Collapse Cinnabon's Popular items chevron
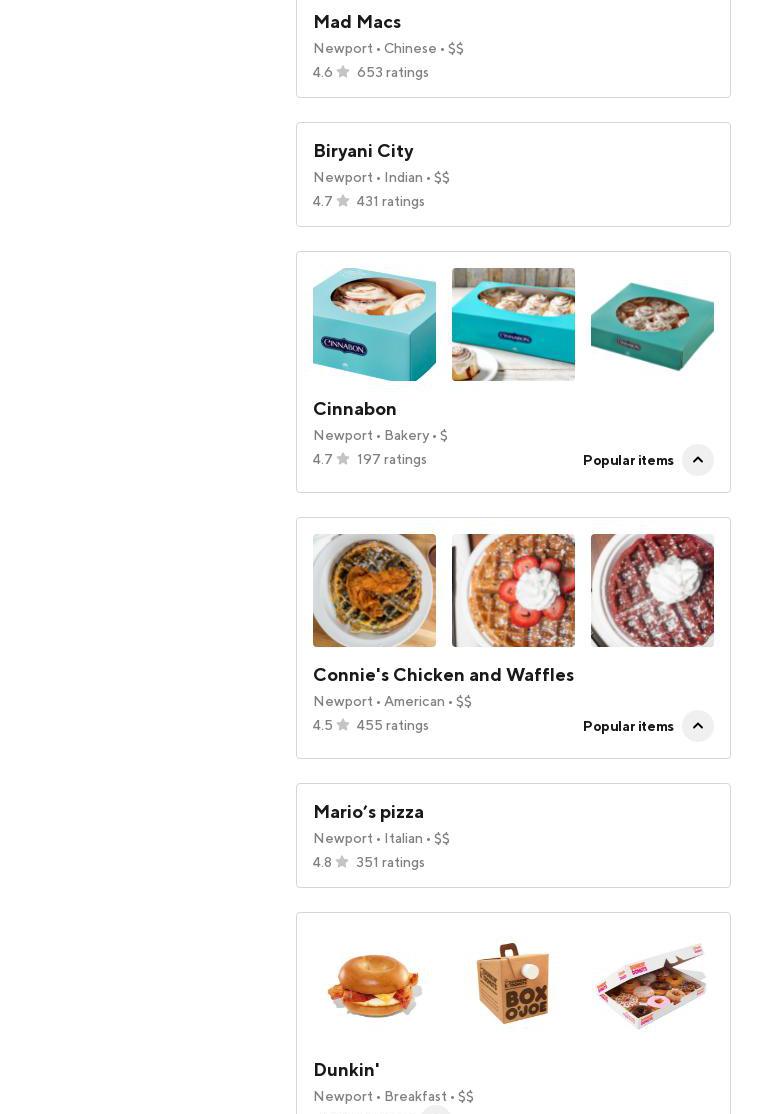 698,460
